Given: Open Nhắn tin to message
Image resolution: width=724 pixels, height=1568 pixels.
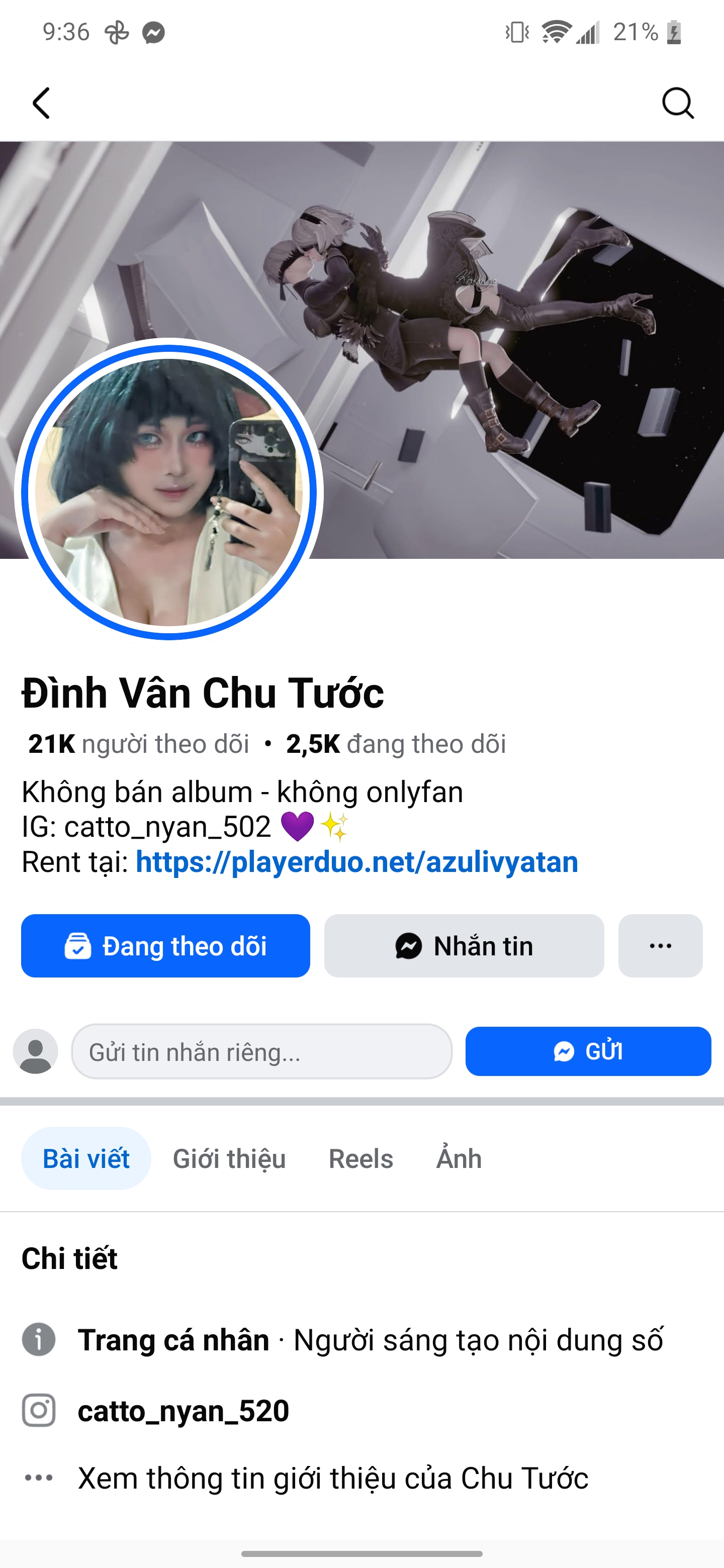Looking at the screenshot, I should point(464,946).
